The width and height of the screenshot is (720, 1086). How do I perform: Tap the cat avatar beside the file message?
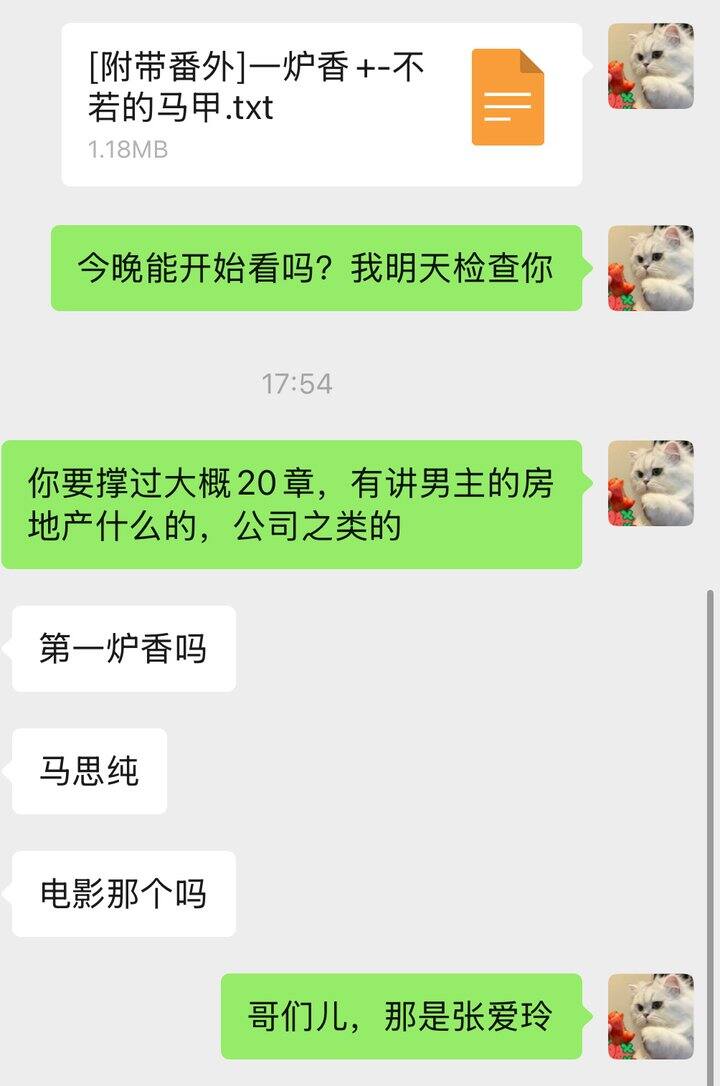click(651, 66)
